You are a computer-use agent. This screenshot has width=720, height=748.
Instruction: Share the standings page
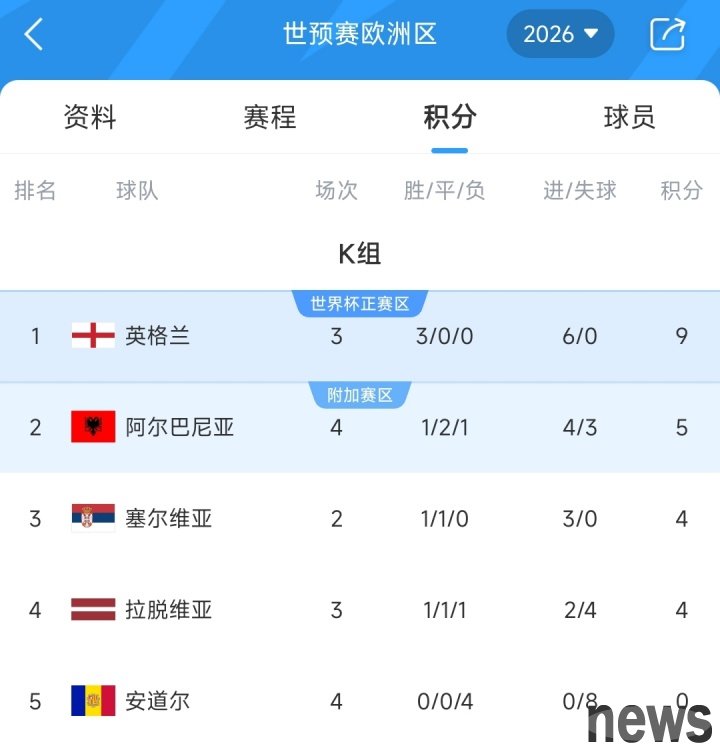[x=667, y=34]
